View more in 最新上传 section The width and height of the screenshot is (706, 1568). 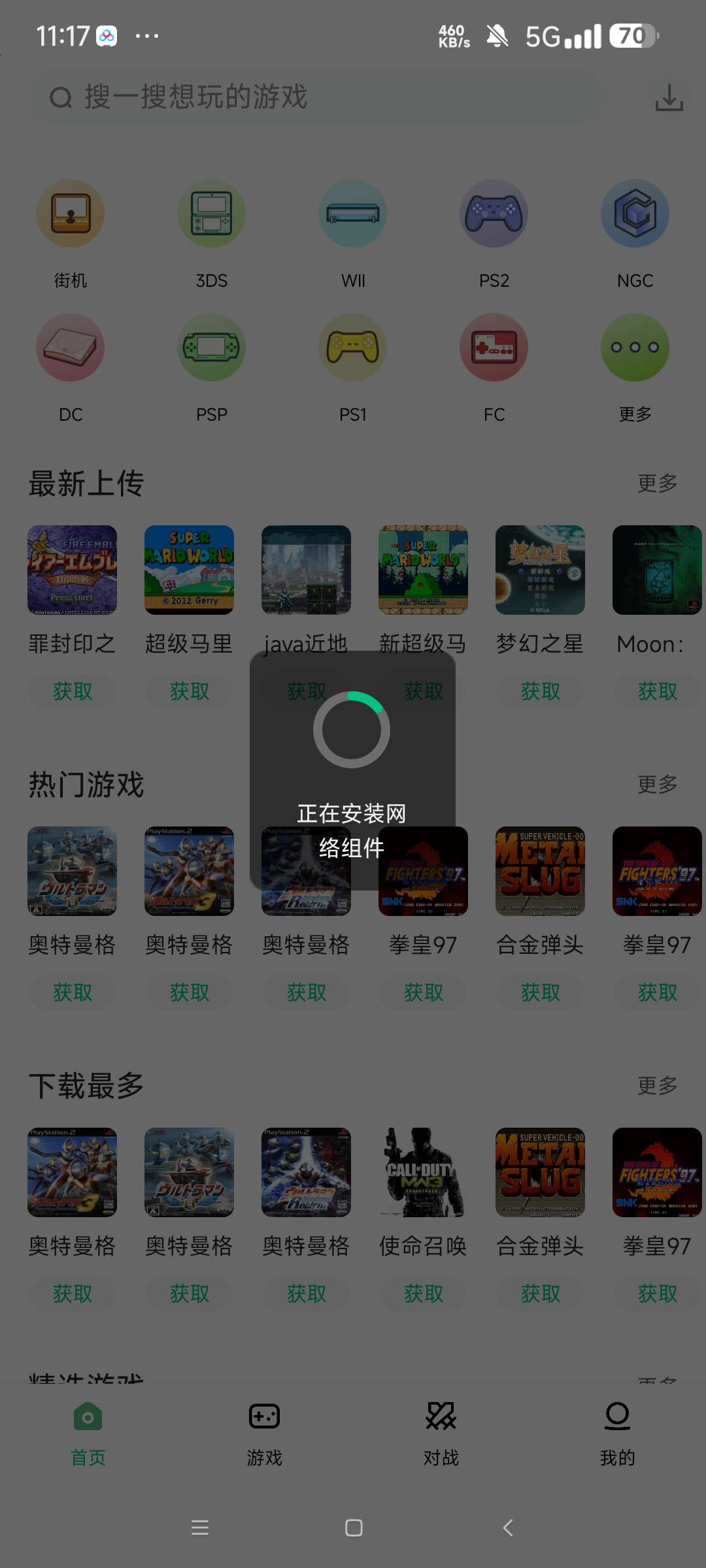point(657,483)
